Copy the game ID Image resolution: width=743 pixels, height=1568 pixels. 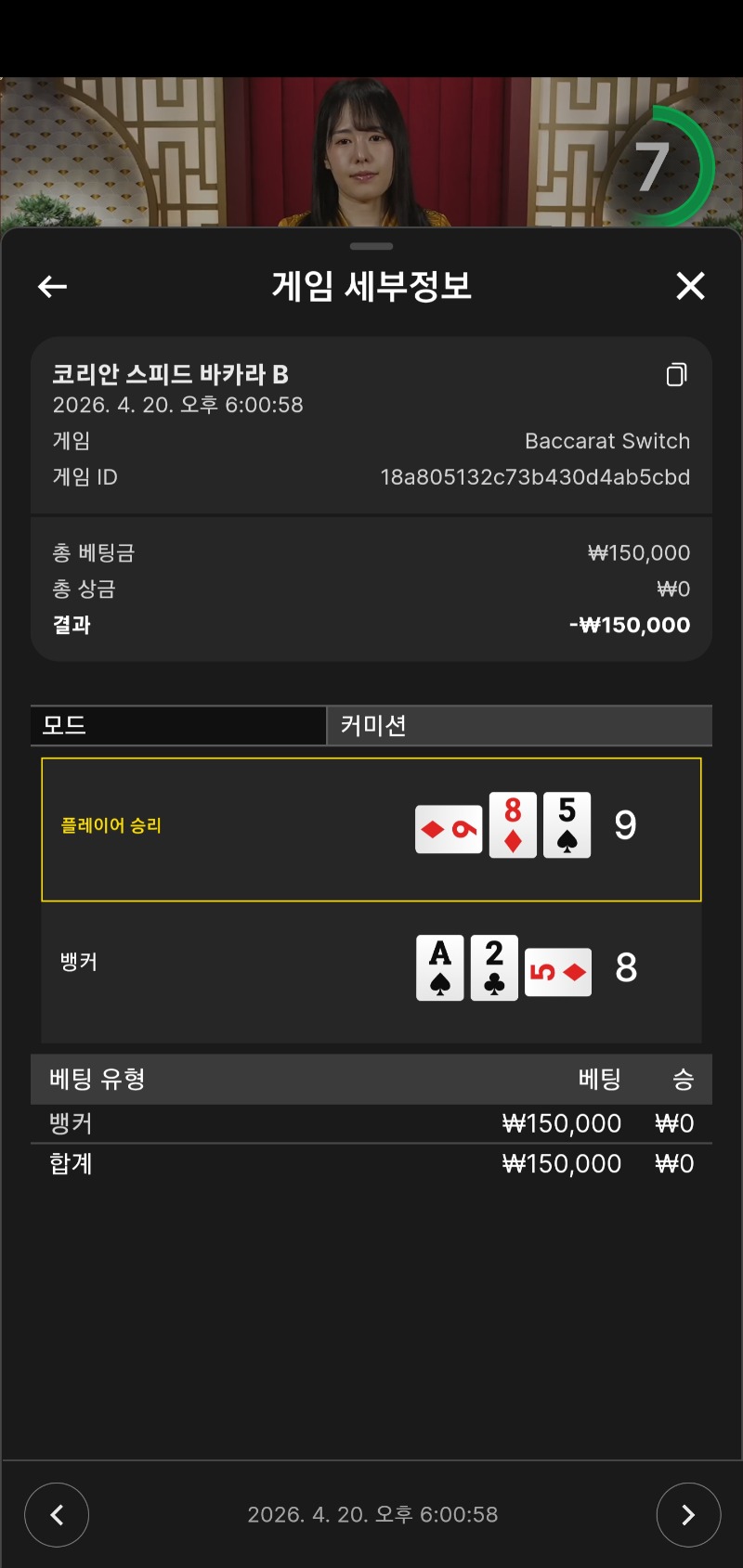(x=676, y=375)
